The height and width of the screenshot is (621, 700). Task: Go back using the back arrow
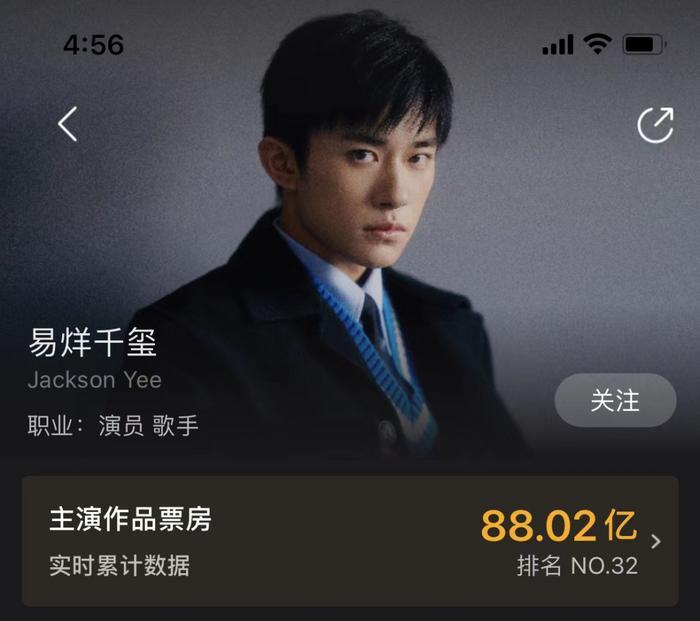click(x=67, y=124)
